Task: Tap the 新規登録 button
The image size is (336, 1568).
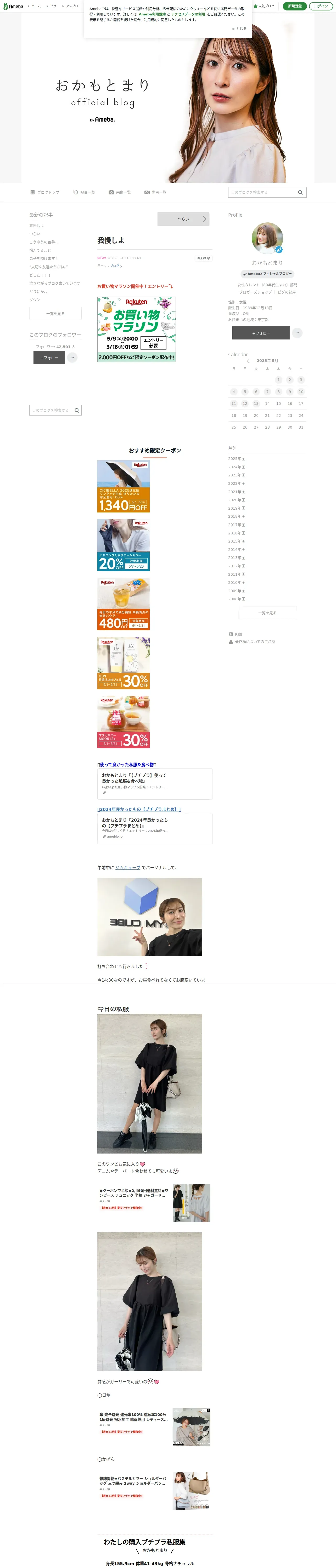Action: (x=295, y=6)
